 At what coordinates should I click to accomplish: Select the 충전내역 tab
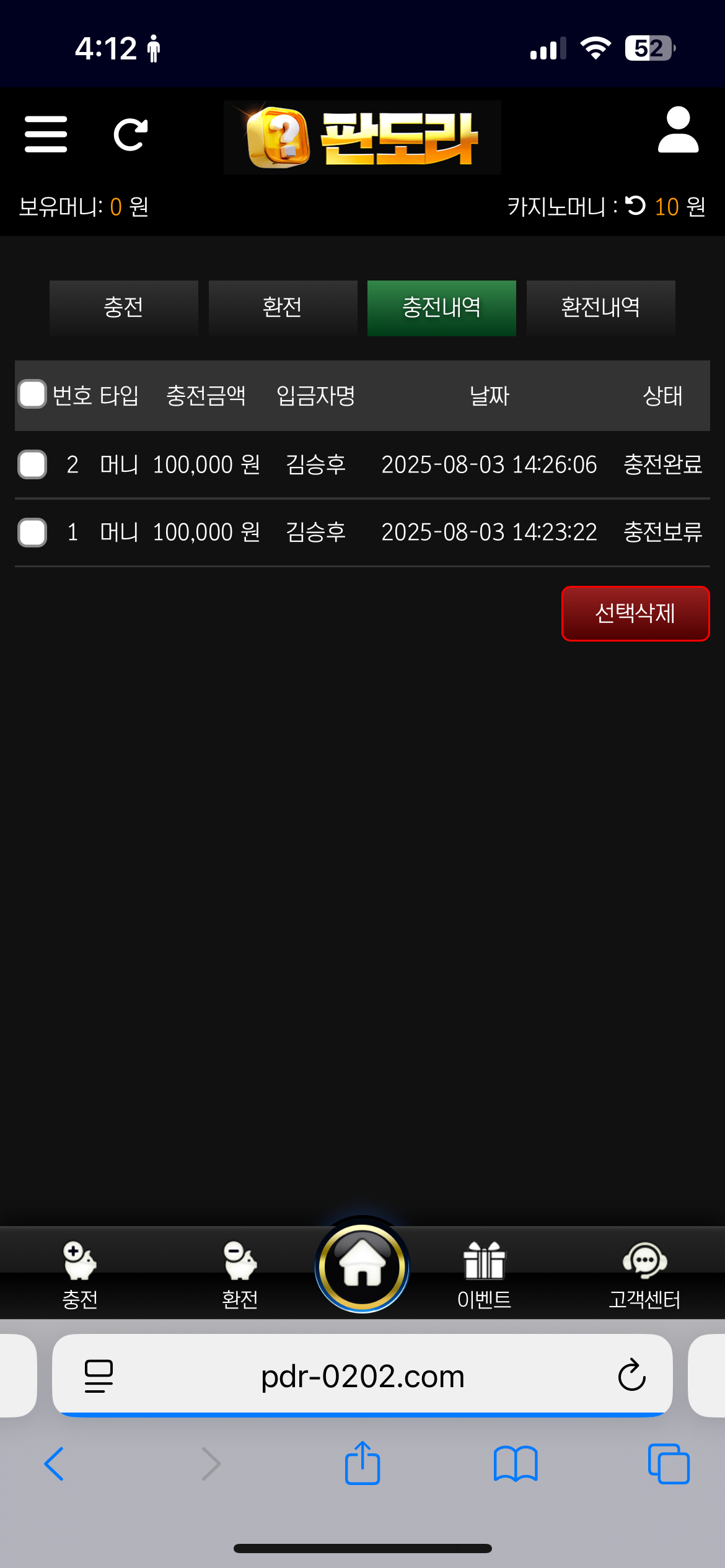tap(441, 308)
